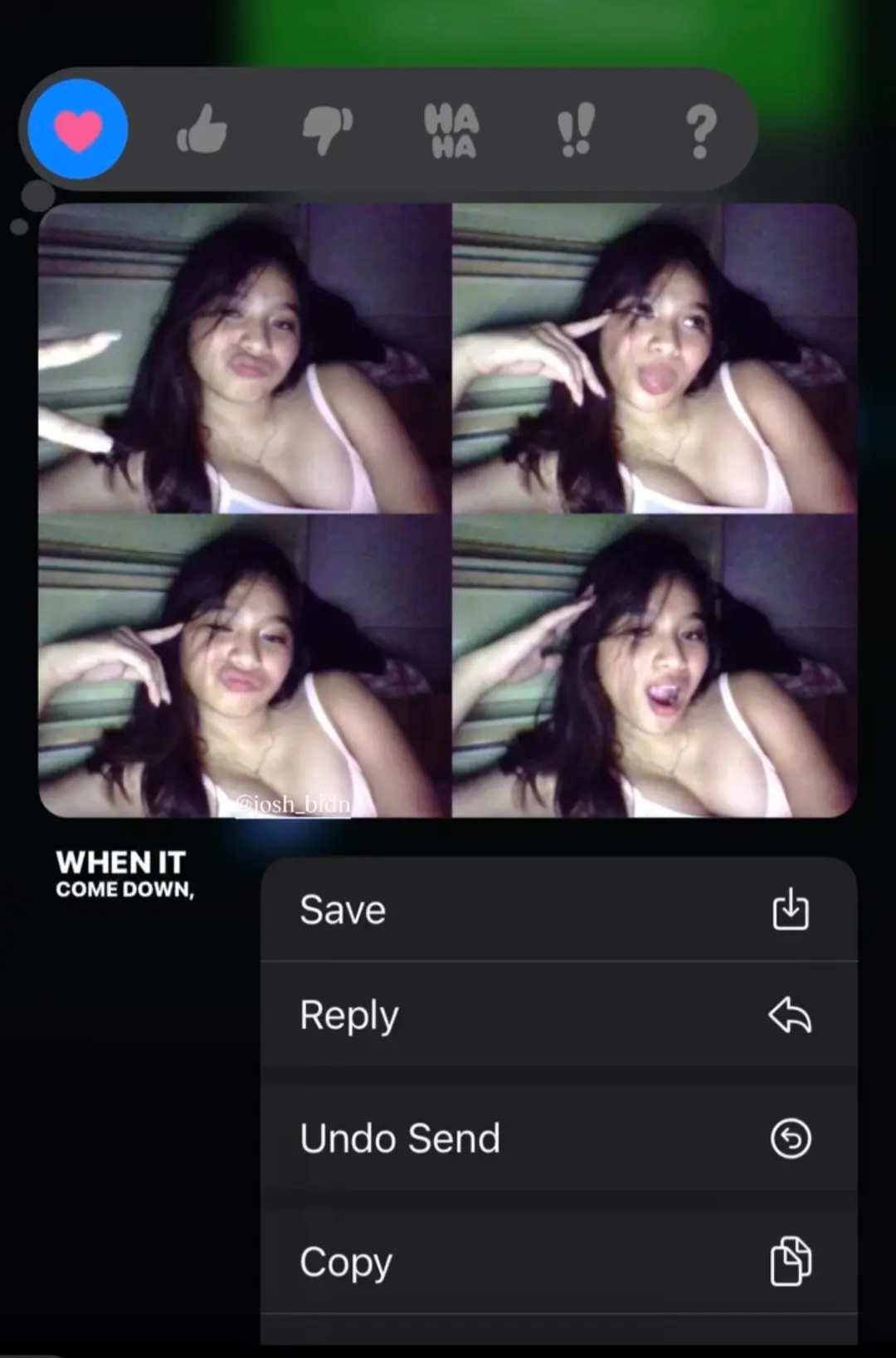Open the sent photo collage
The width and height of the screenshot is (896, 1358).
(447, 510)
